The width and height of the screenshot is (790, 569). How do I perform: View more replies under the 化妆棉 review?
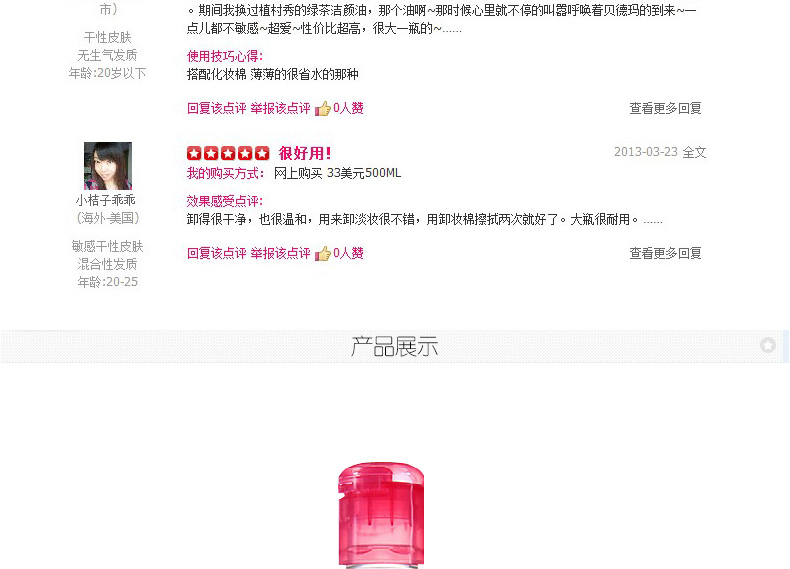665,109
